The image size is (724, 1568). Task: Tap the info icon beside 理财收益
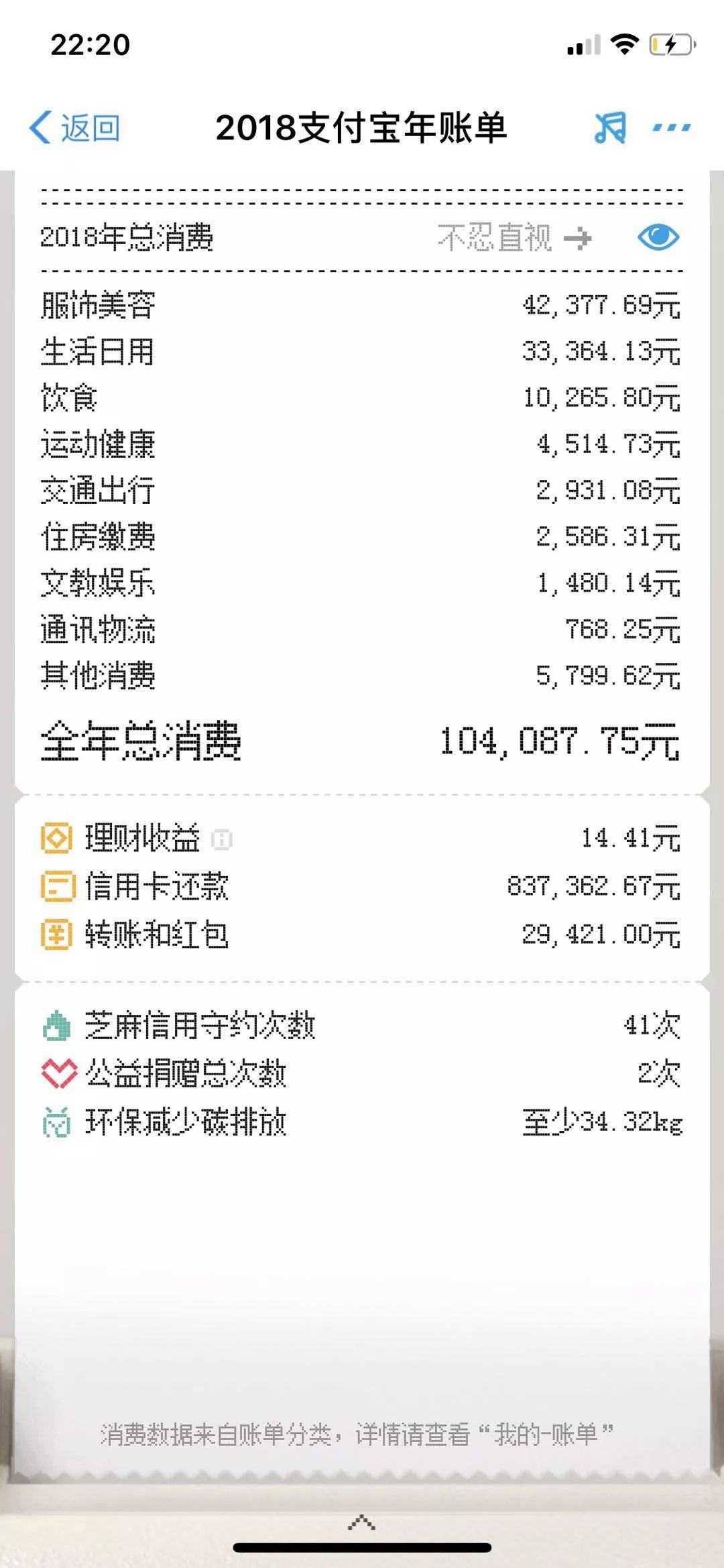222,839
